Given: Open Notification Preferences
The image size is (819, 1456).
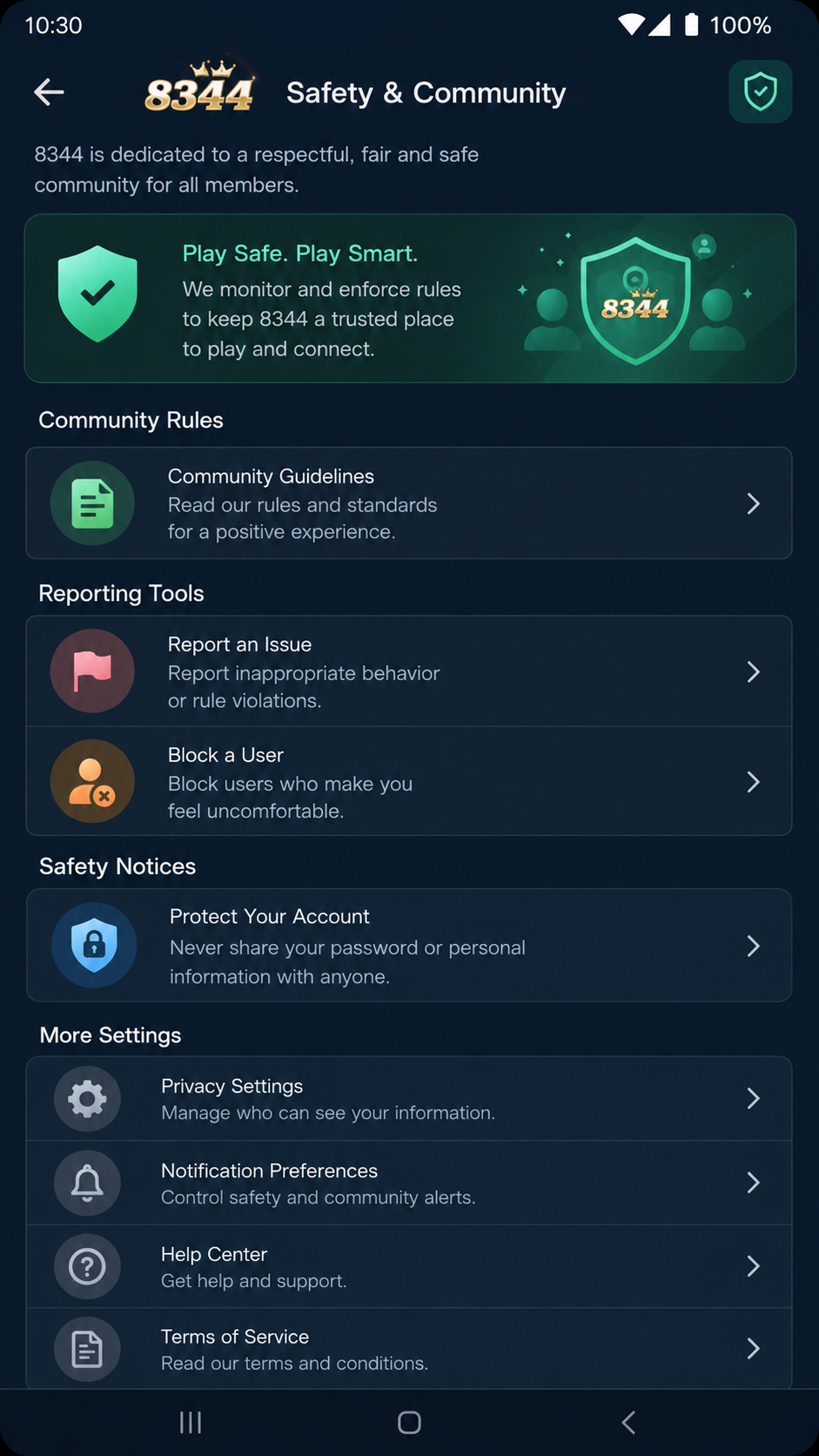Looking at the screenshot, I should tap(409, 1183).
